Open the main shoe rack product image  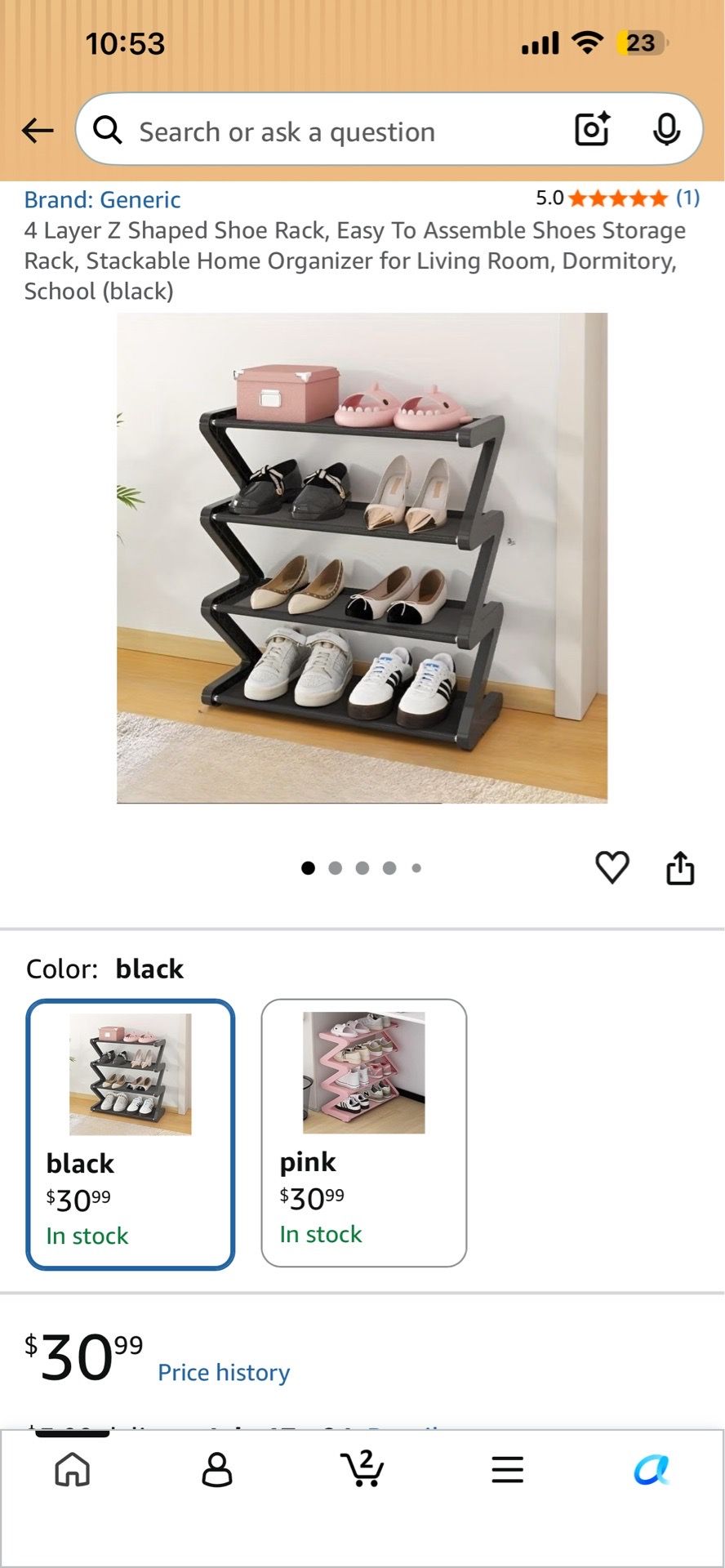coord(362,558)
